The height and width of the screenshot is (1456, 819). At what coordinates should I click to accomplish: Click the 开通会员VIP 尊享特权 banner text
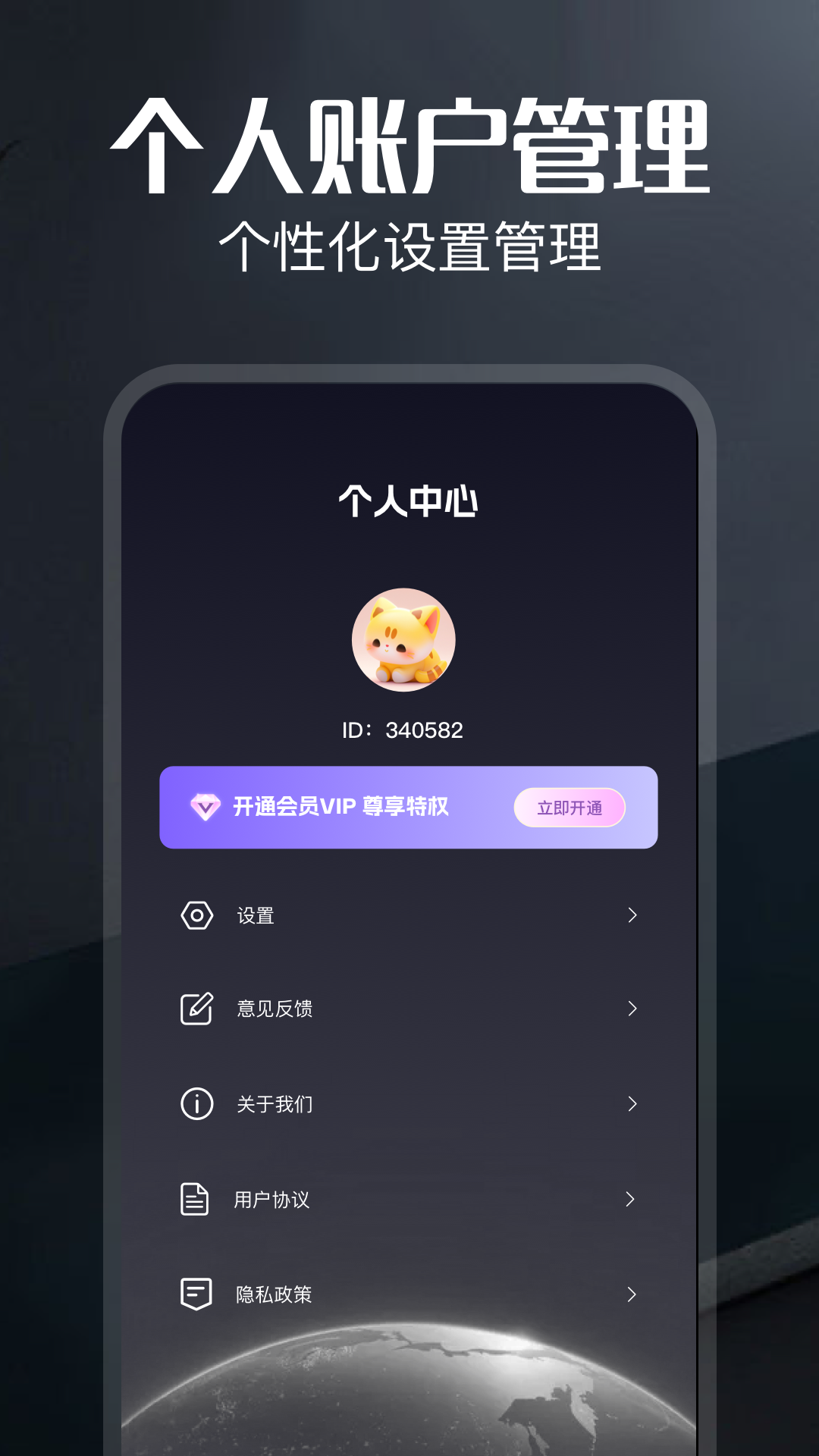pos(340,808)
